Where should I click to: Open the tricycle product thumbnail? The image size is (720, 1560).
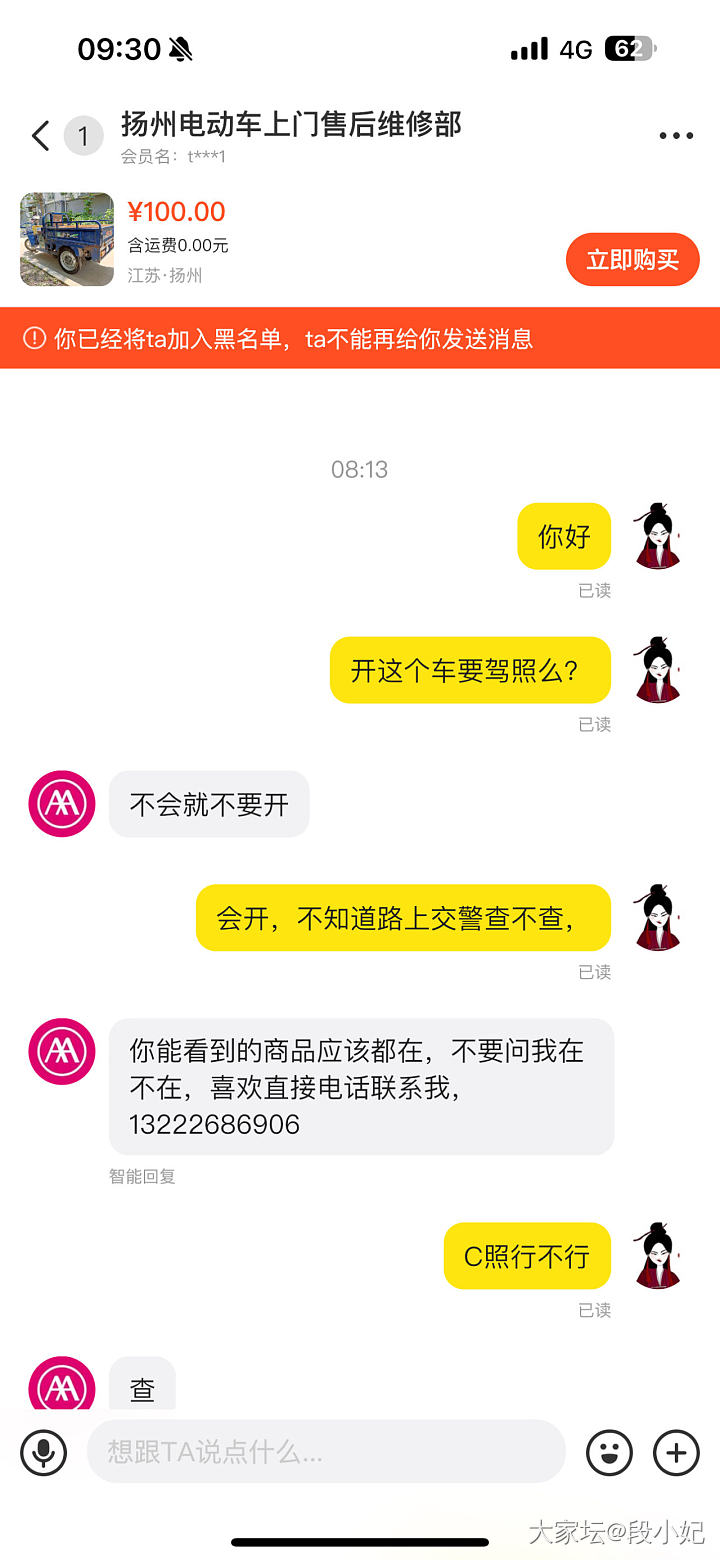[67, 240]
